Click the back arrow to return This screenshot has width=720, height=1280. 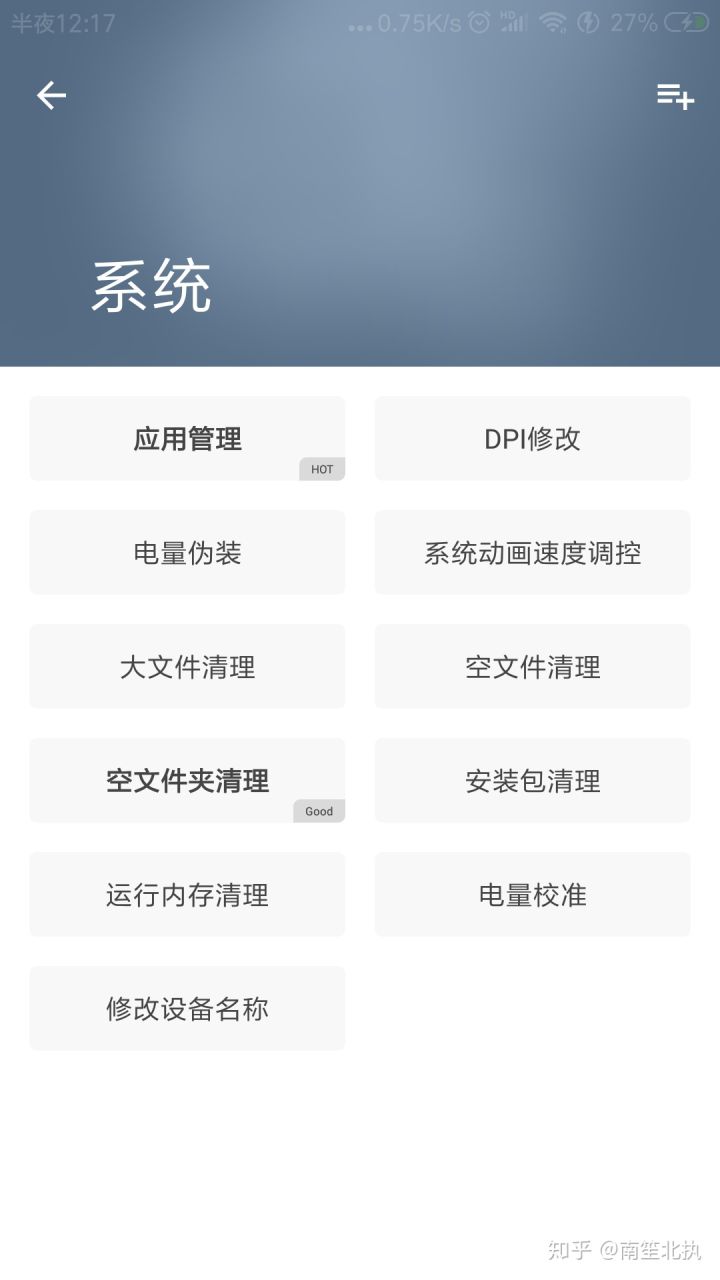[50, 95]
